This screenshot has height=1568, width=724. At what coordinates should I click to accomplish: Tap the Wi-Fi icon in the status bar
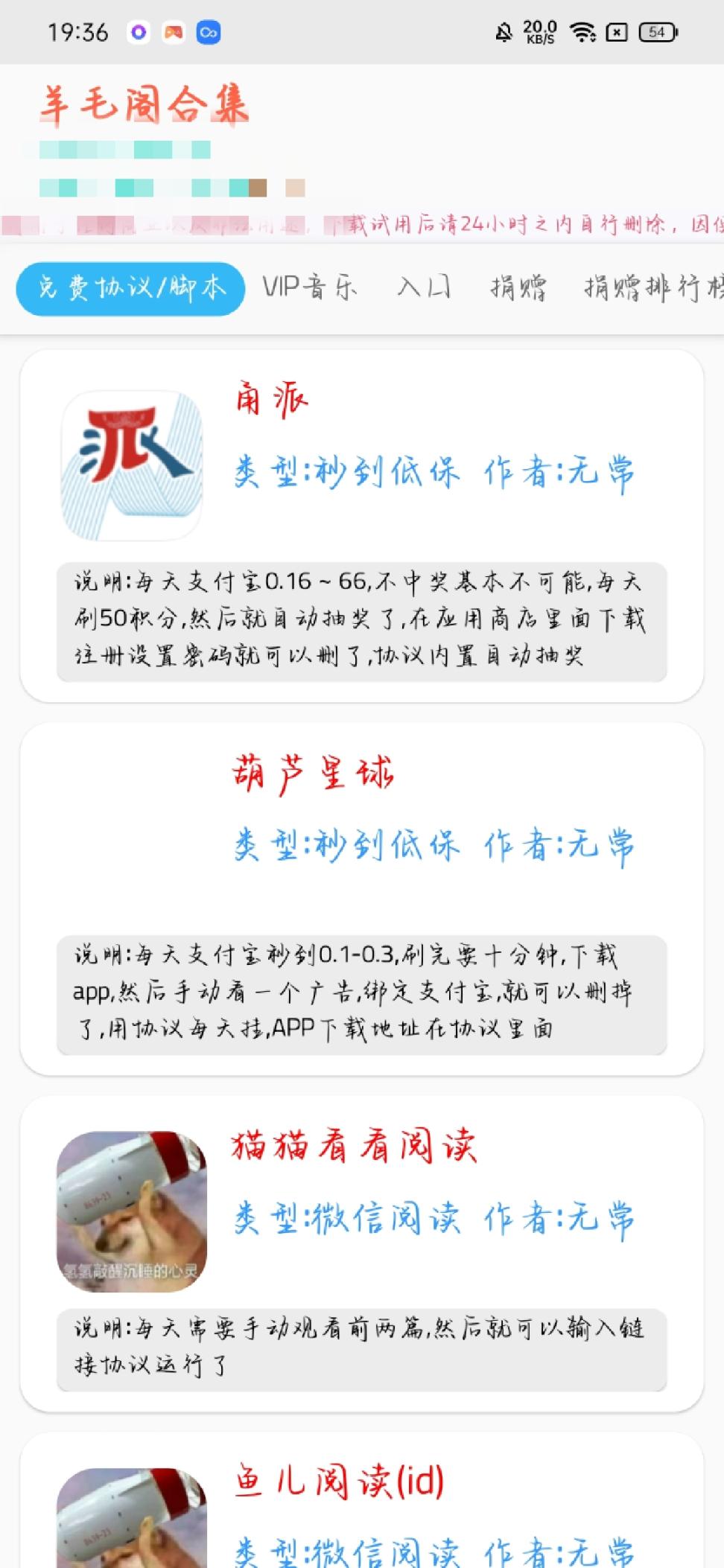coord(582,32)
